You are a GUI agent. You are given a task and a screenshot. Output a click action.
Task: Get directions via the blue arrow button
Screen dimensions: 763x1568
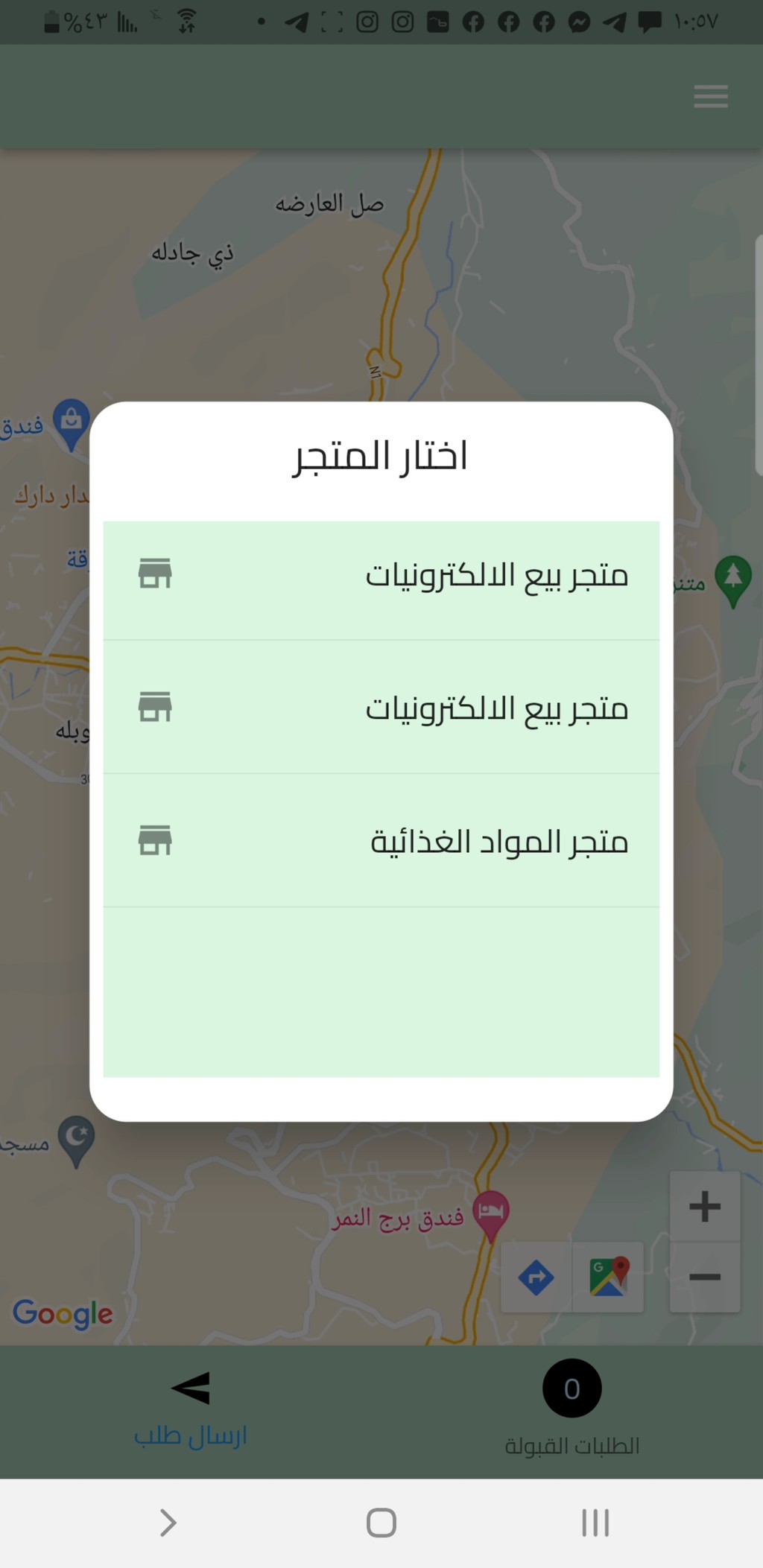coord(536,1277)
